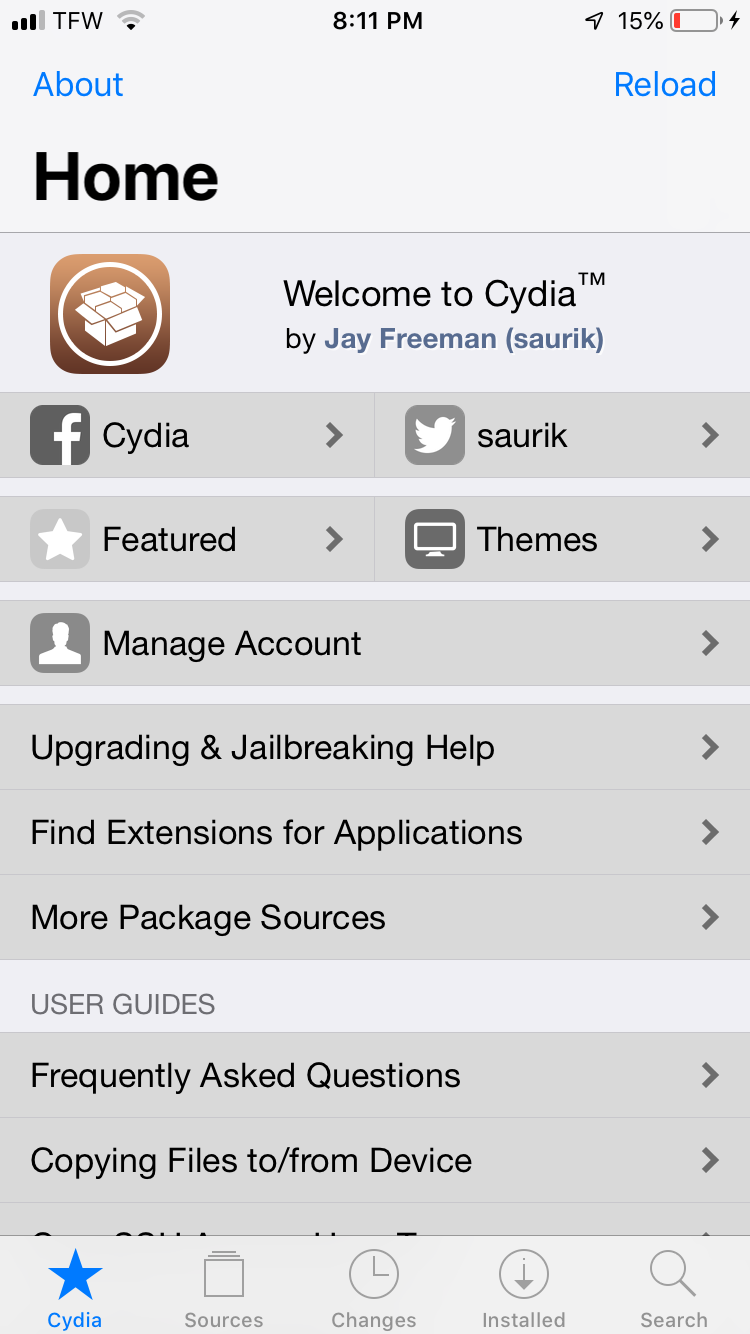Expand More Package Sources
The height and width of the screenshot is (1334, 750).
[375, 917]
